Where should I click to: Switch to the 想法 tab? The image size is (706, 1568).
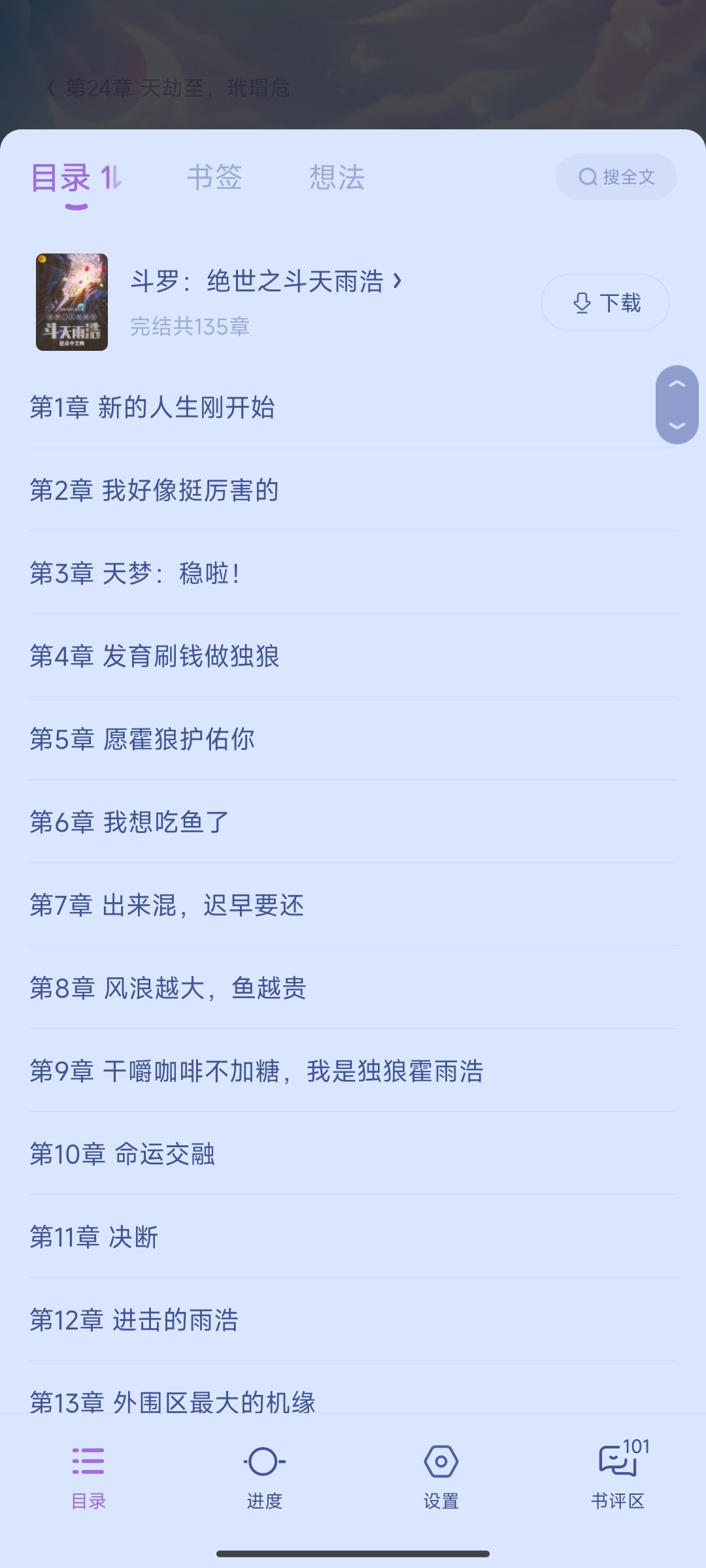tap(337, 177)
